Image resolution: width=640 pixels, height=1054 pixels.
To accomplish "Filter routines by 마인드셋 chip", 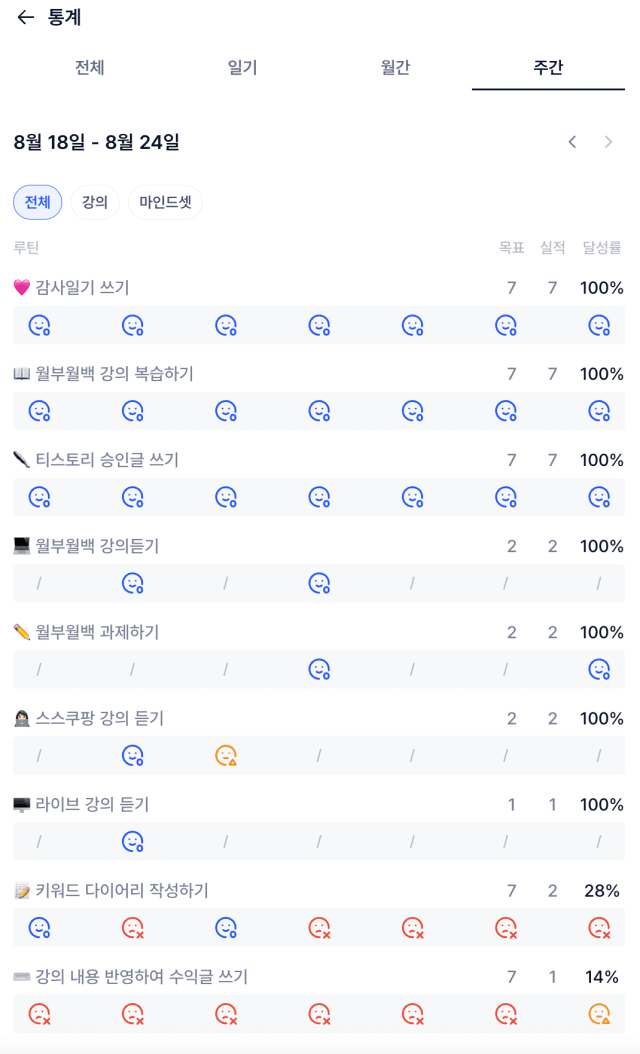I will tap(165, 202).
